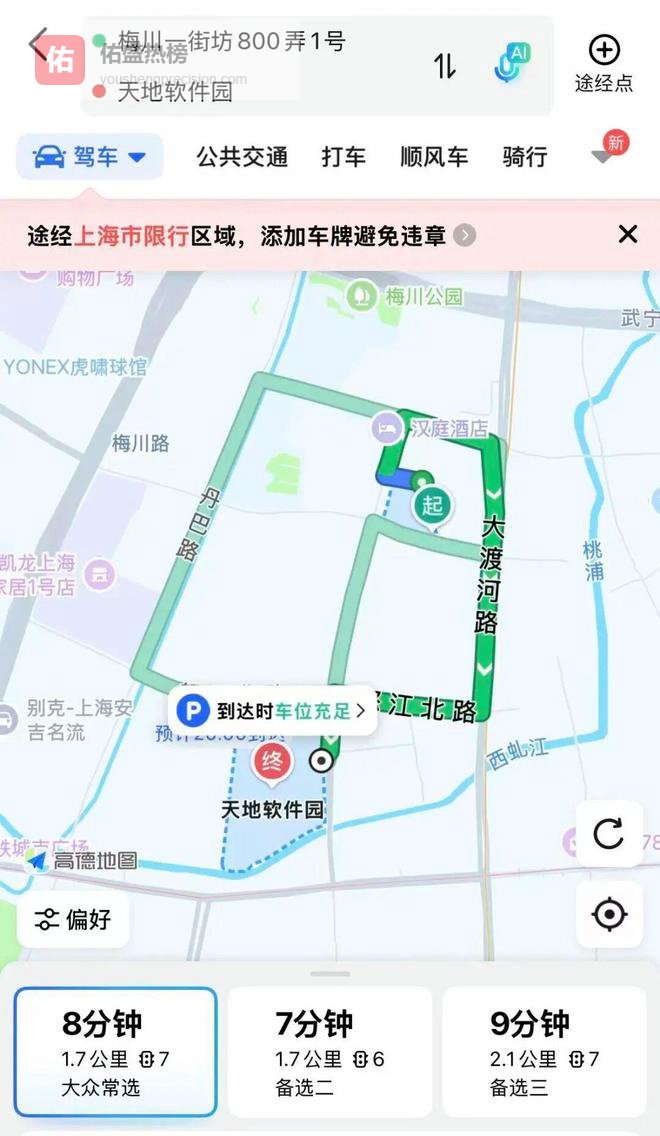
Task: Add a 途经点 waypoint
Action: 604,62
